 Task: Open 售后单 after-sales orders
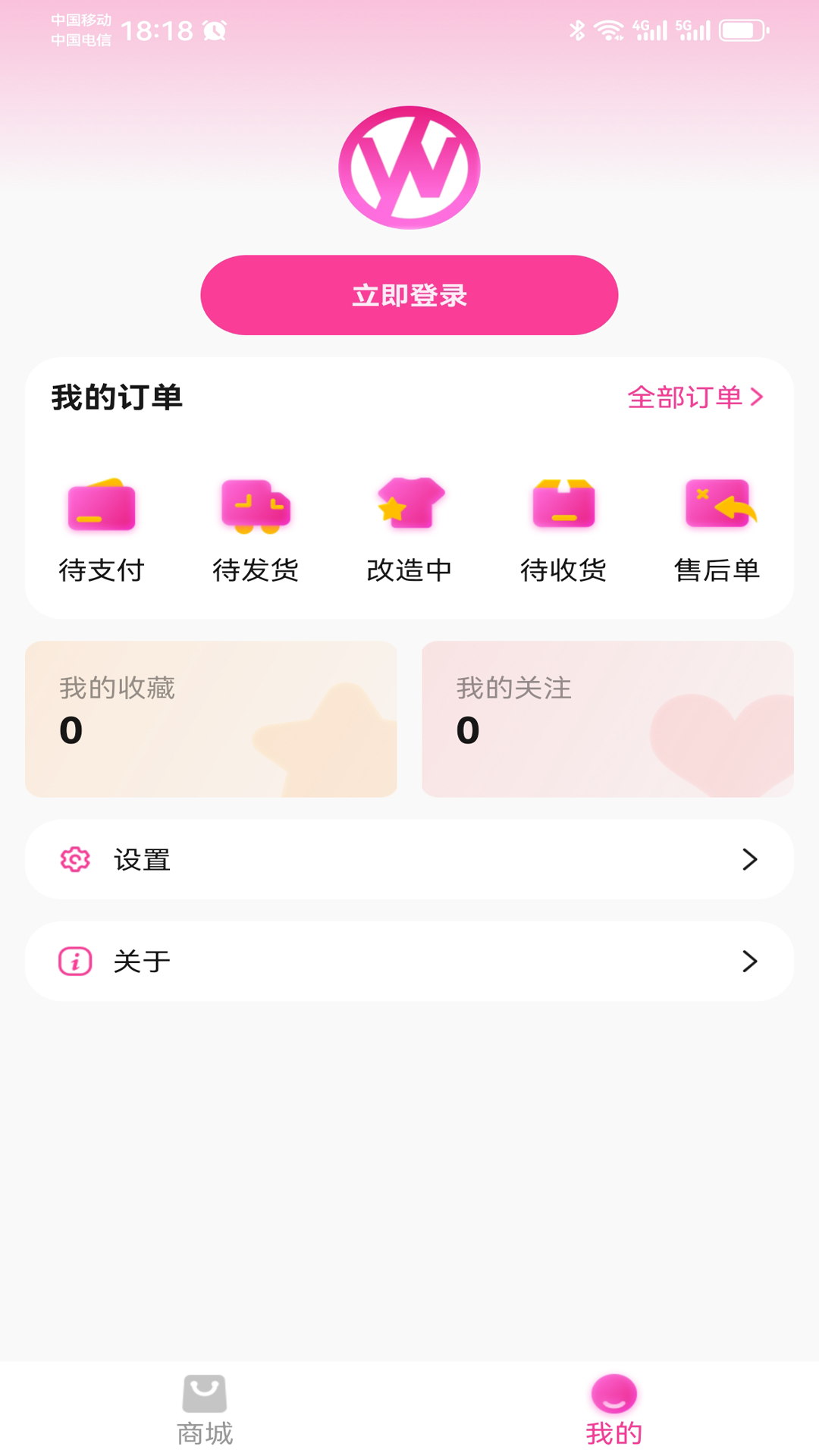point(717,529)
